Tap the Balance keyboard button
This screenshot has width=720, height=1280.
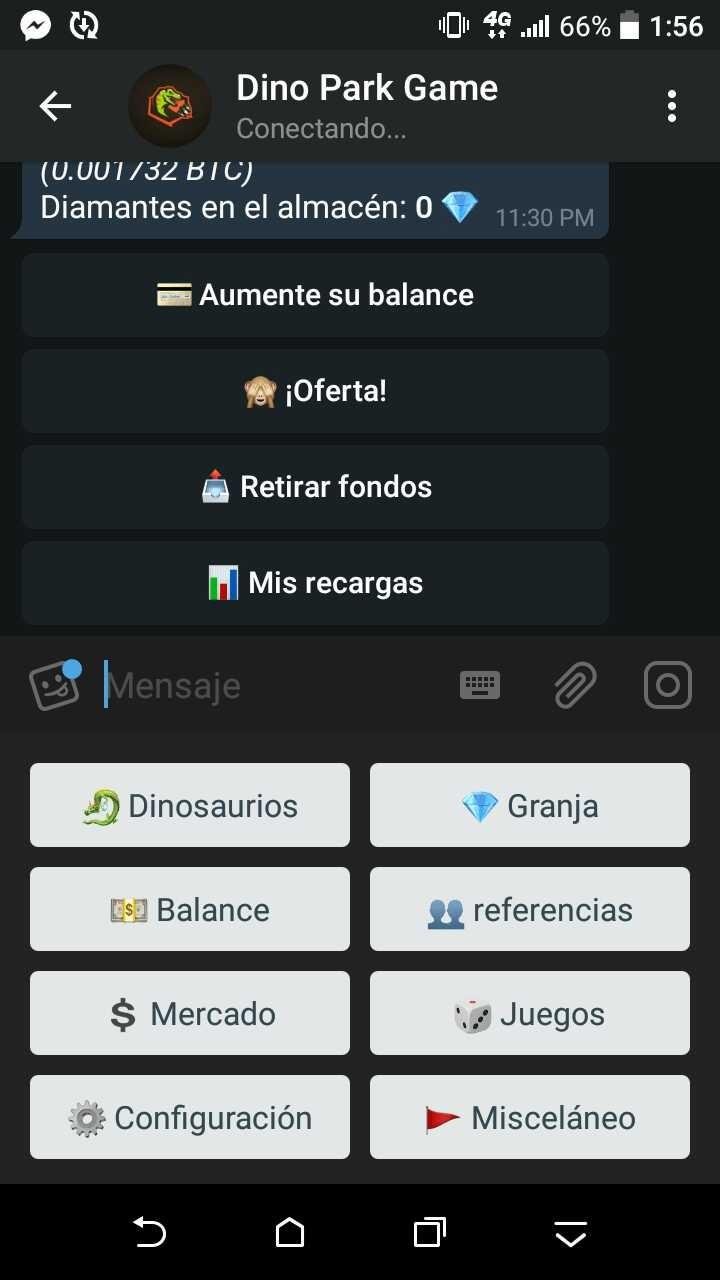tap(190, 909)
